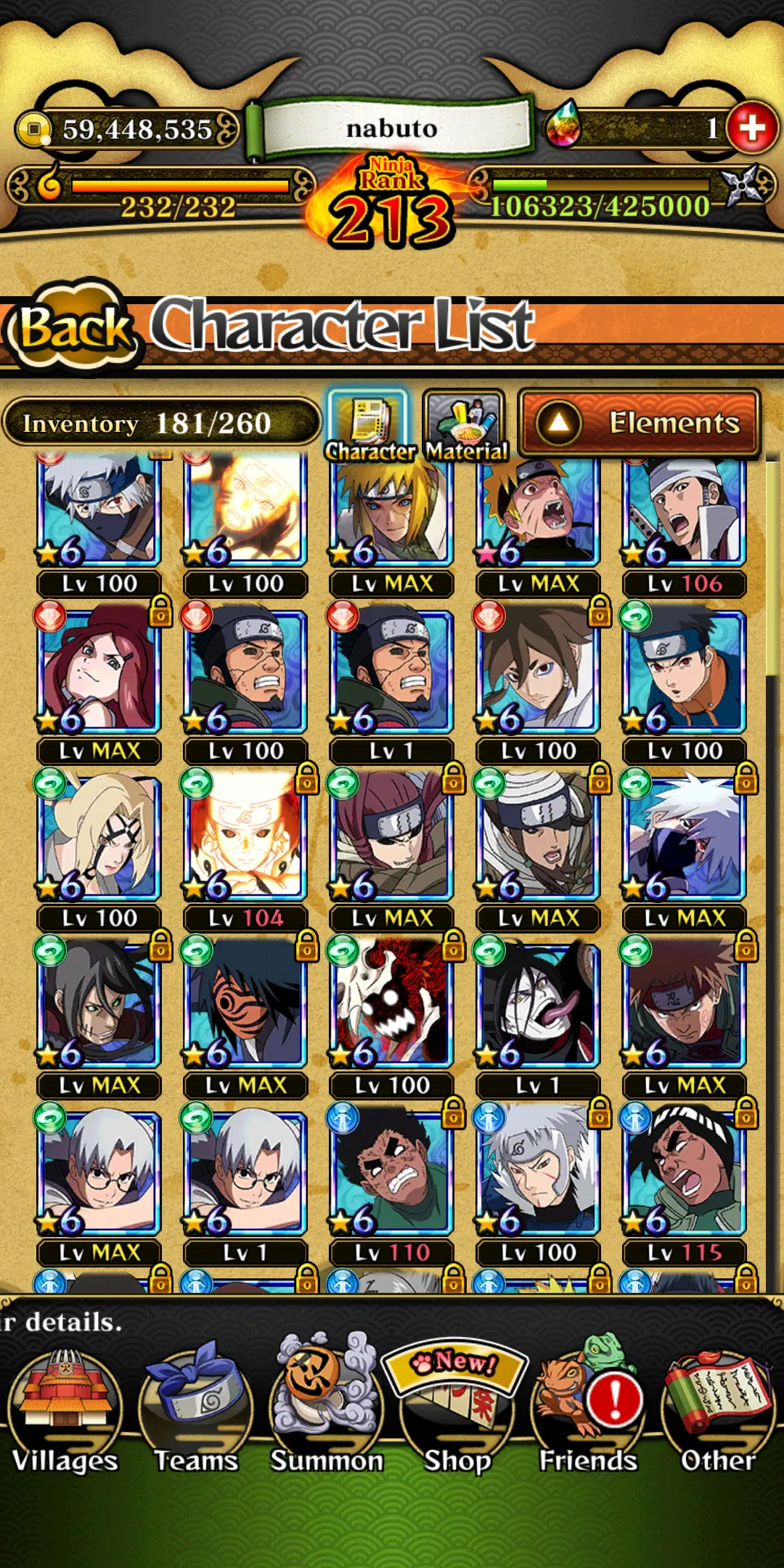Tap the red plus to add pearls

coord(751,128)
